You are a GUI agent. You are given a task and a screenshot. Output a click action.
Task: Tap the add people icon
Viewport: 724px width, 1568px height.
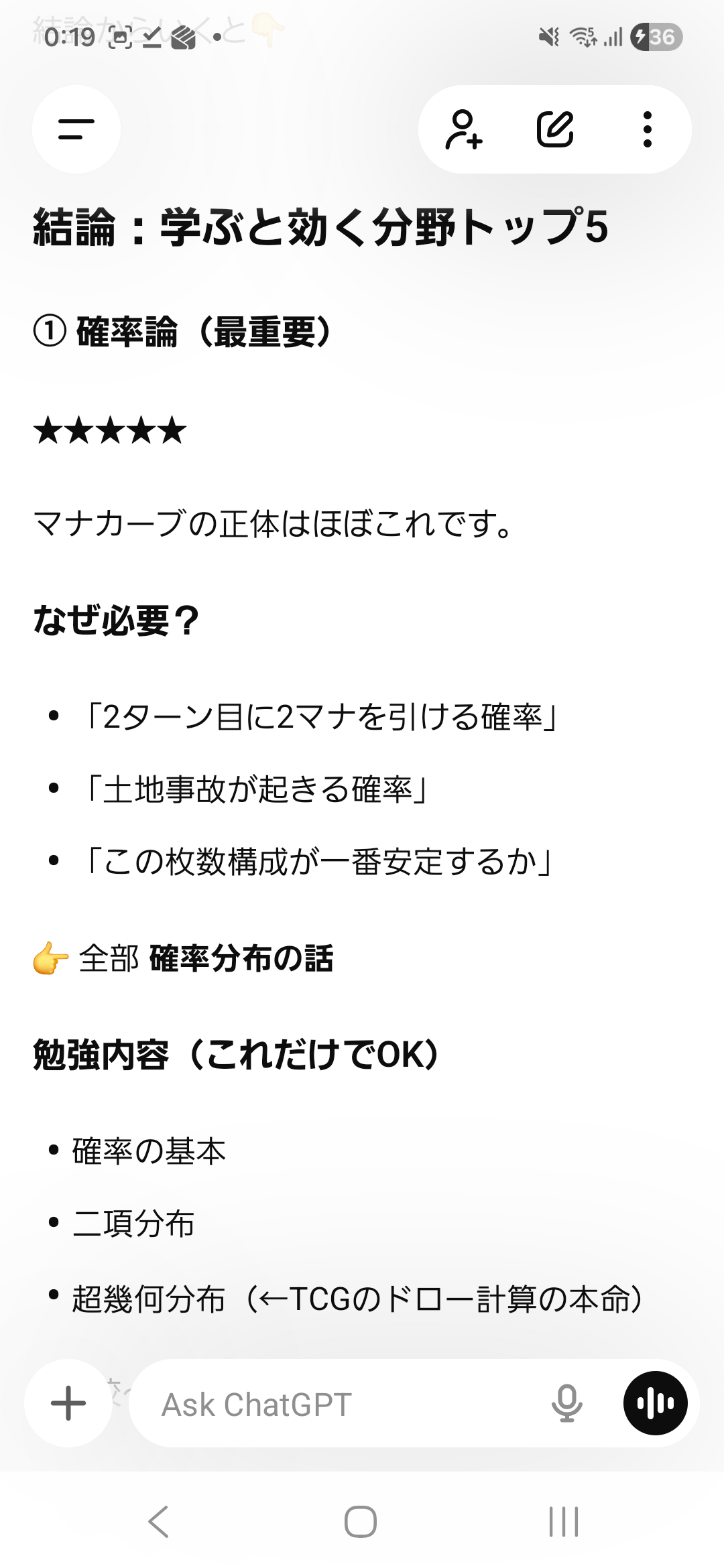(463, 129)
